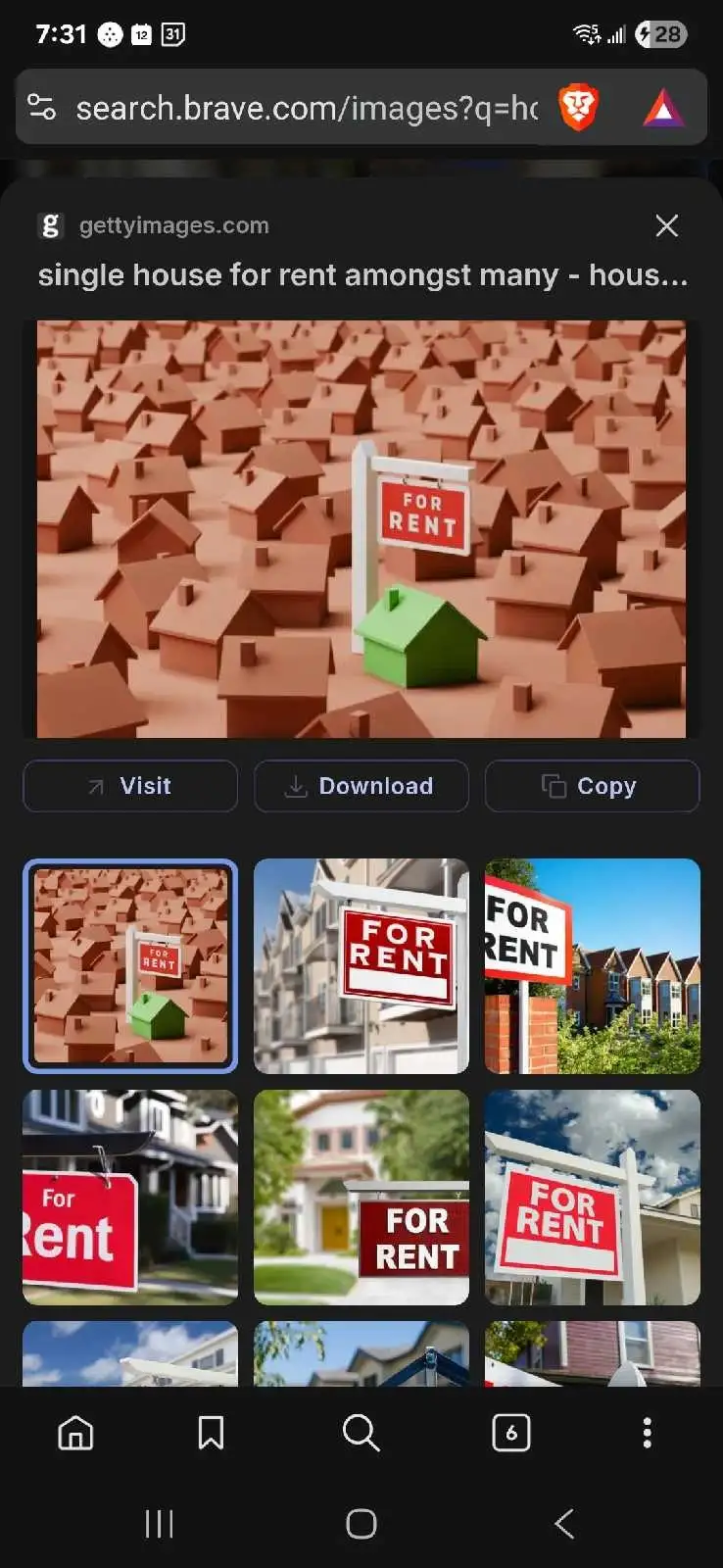Open search from bottom toolbar
723x1568 pixels.
(361, 1433)
